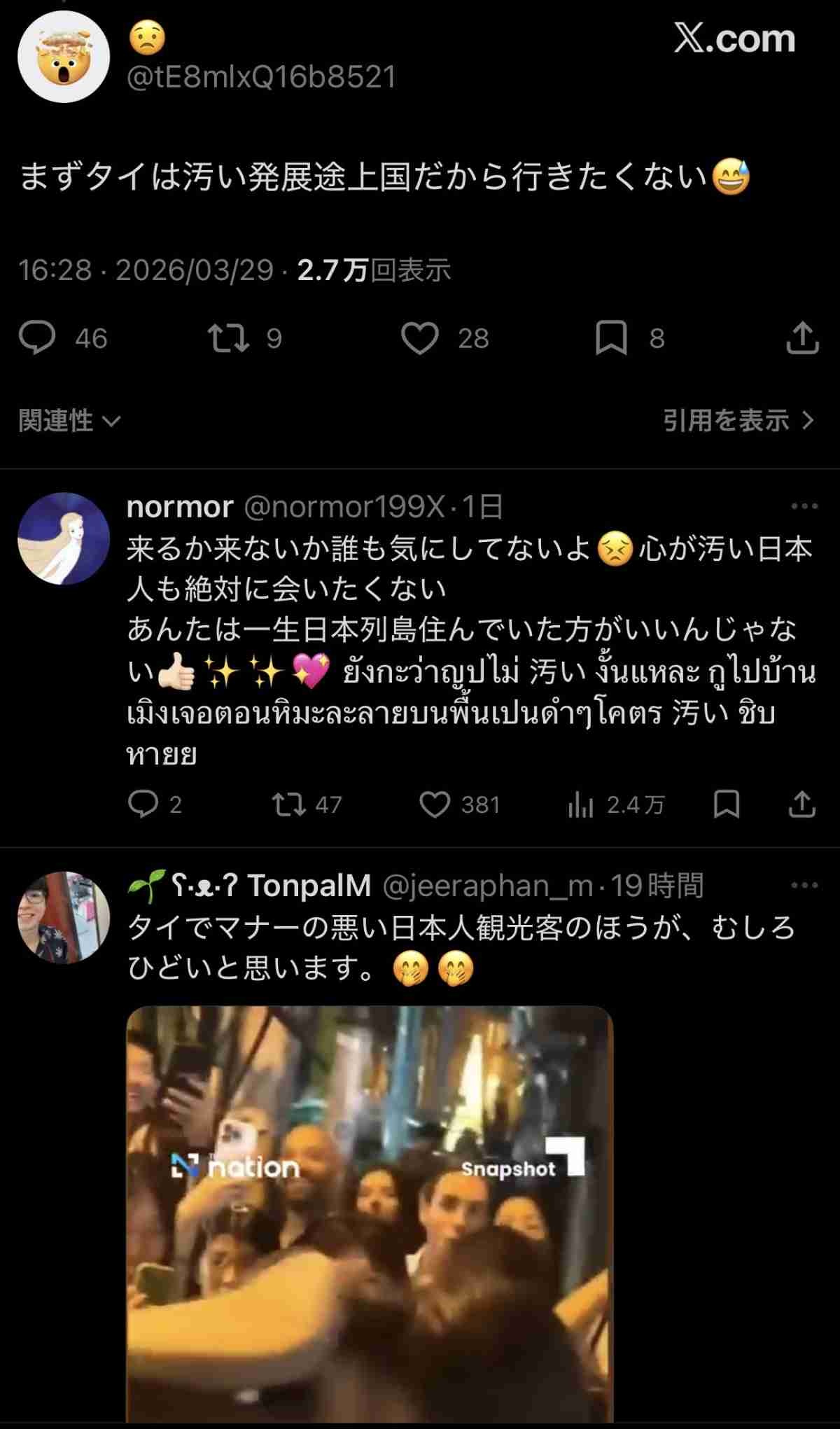
Task: Expand the 関連性 reply sorting dropdown
Action: [69, 421]
